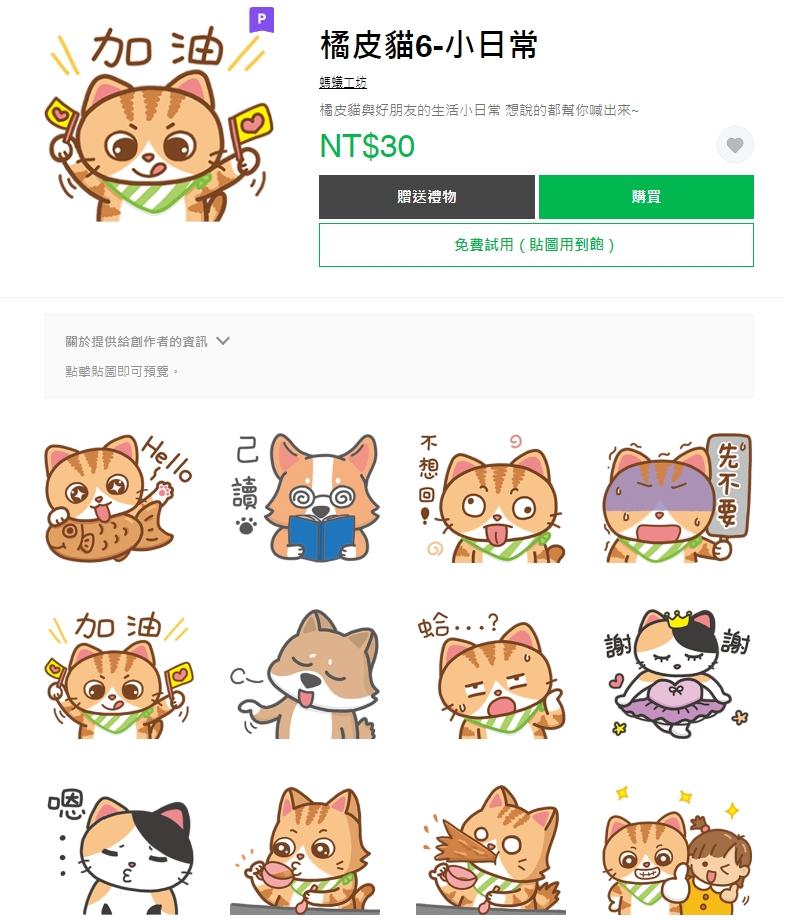
Task: Preview the 已讀 dog reading sticker
Action: (304, 497)
